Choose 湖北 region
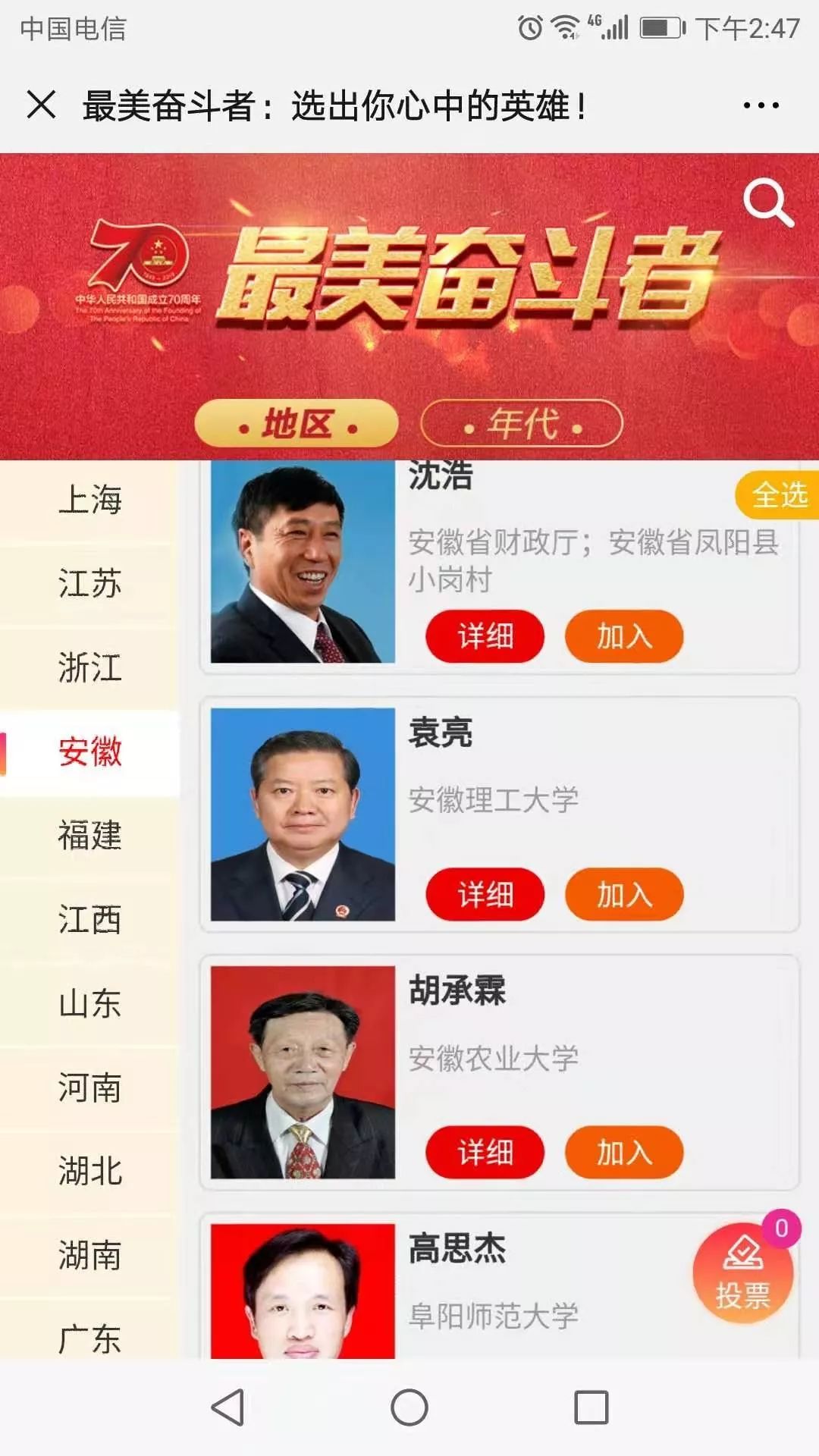Screen dimensions: 819x1456 pyautogui.click(x=89, y=1171)
